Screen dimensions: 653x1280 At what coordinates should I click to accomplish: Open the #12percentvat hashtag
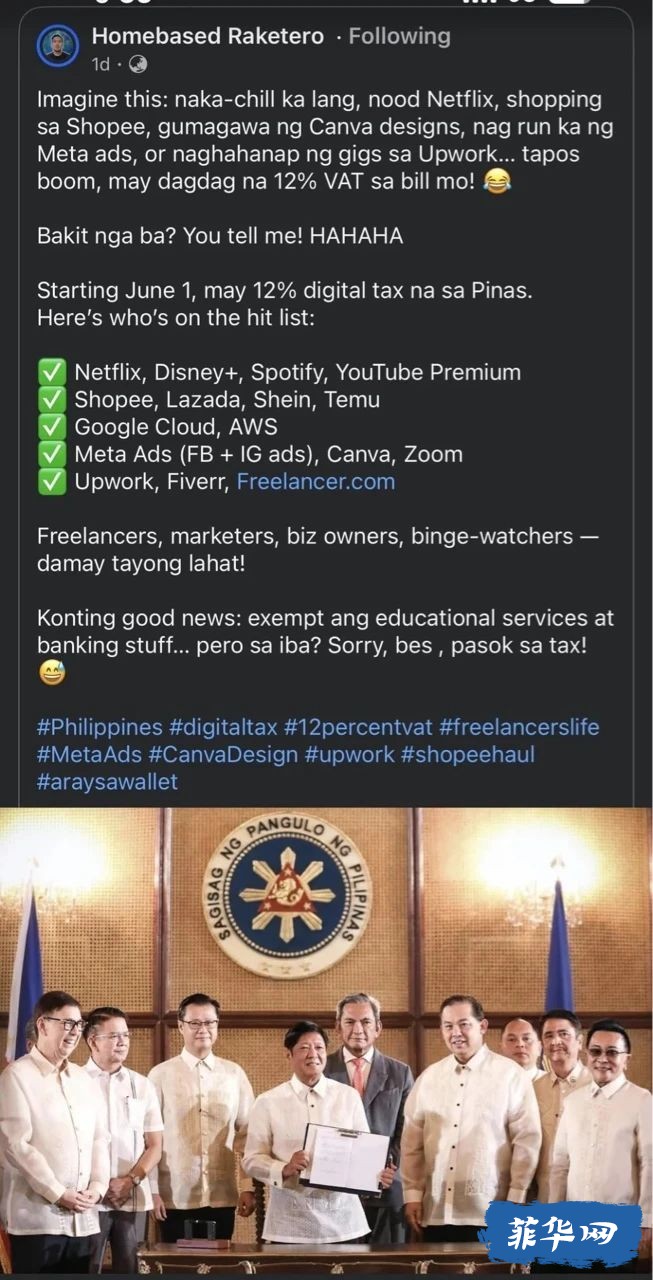(358, 727)
